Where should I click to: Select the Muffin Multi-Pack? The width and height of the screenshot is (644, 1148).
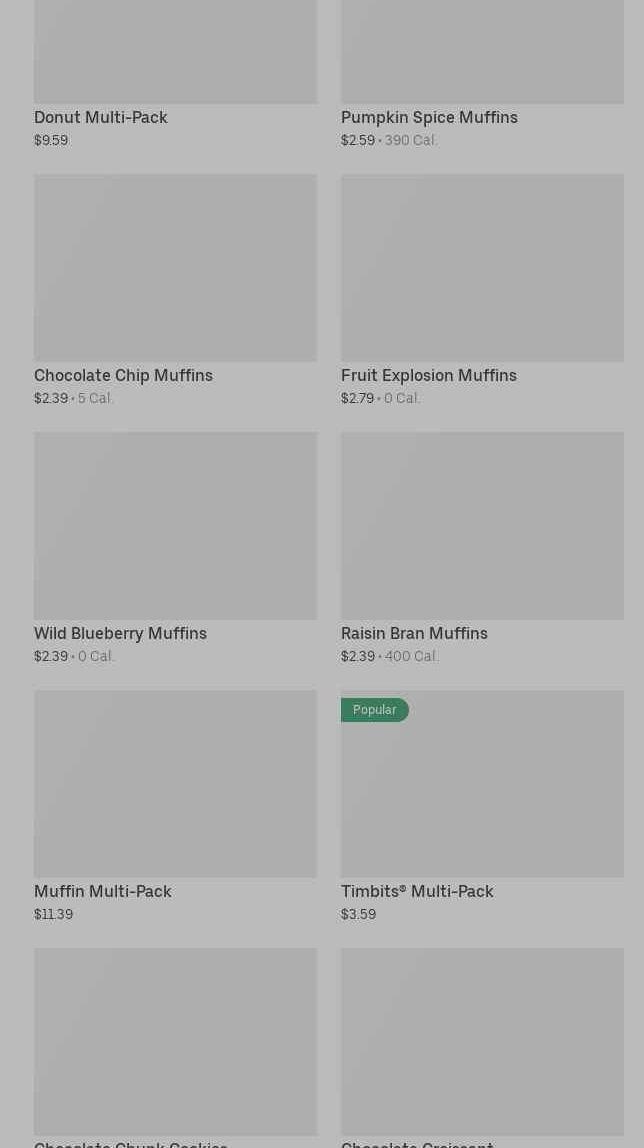(175, 784)
